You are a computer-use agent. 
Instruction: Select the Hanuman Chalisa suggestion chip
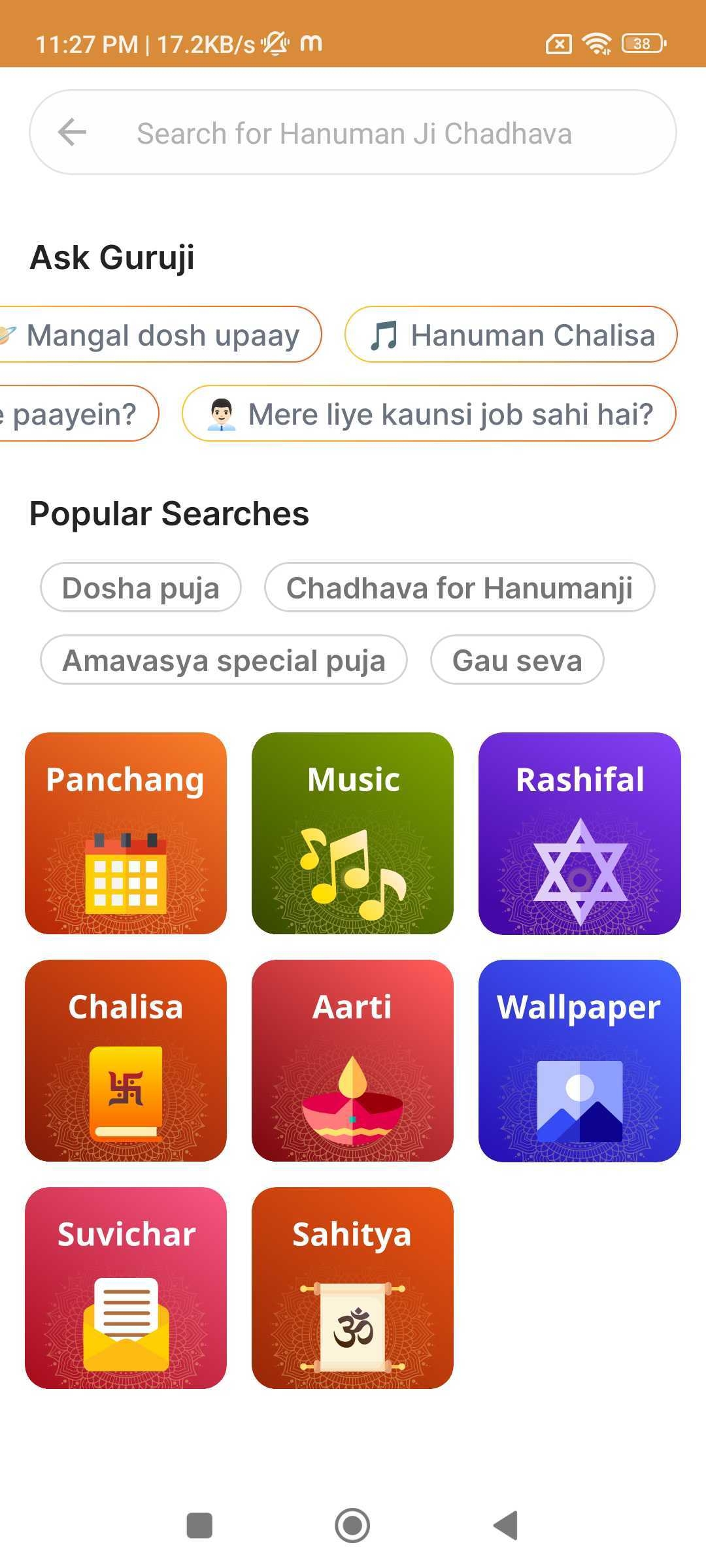pyautogui.click(x=511, y=335)
